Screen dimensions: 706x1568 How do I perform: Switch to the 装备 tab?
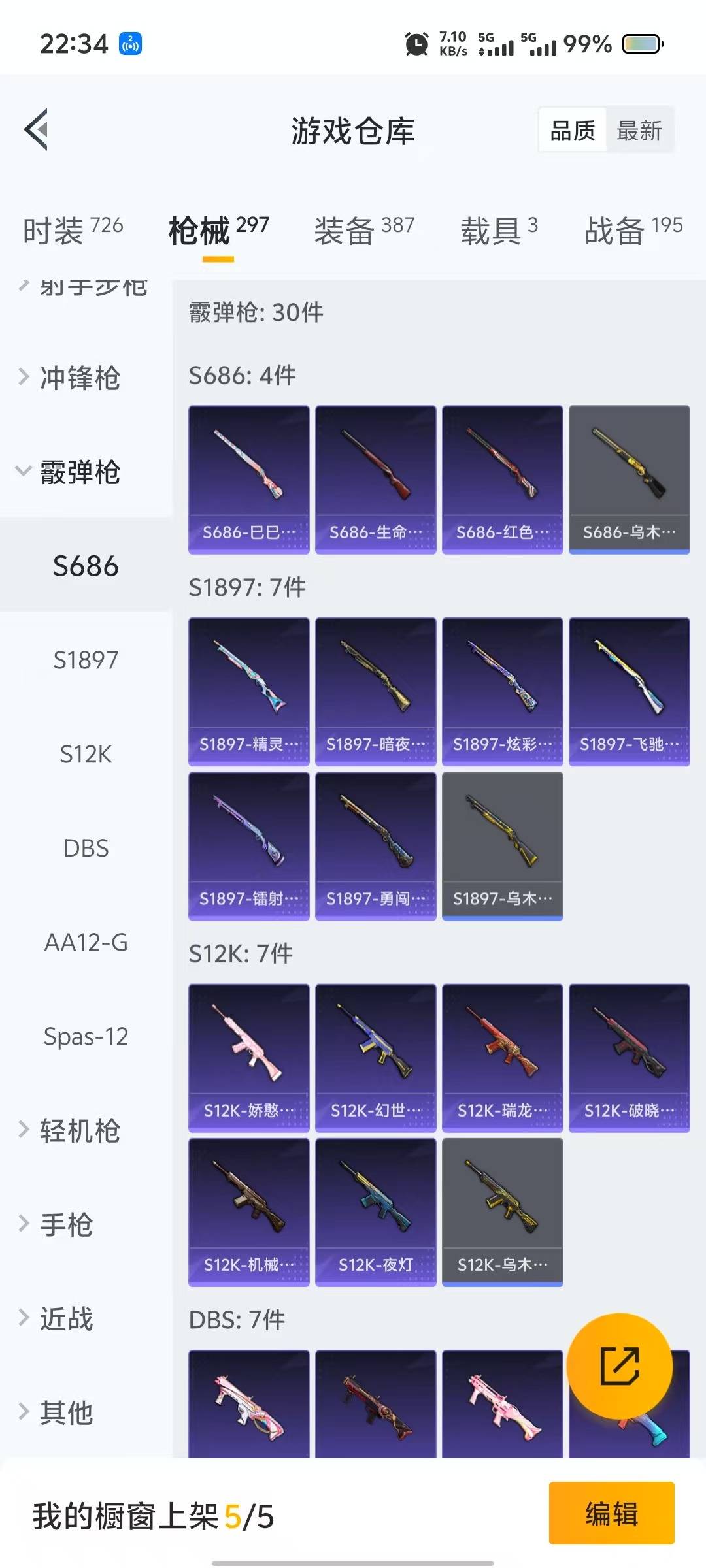pyautogui.click(x=364, y=229)
